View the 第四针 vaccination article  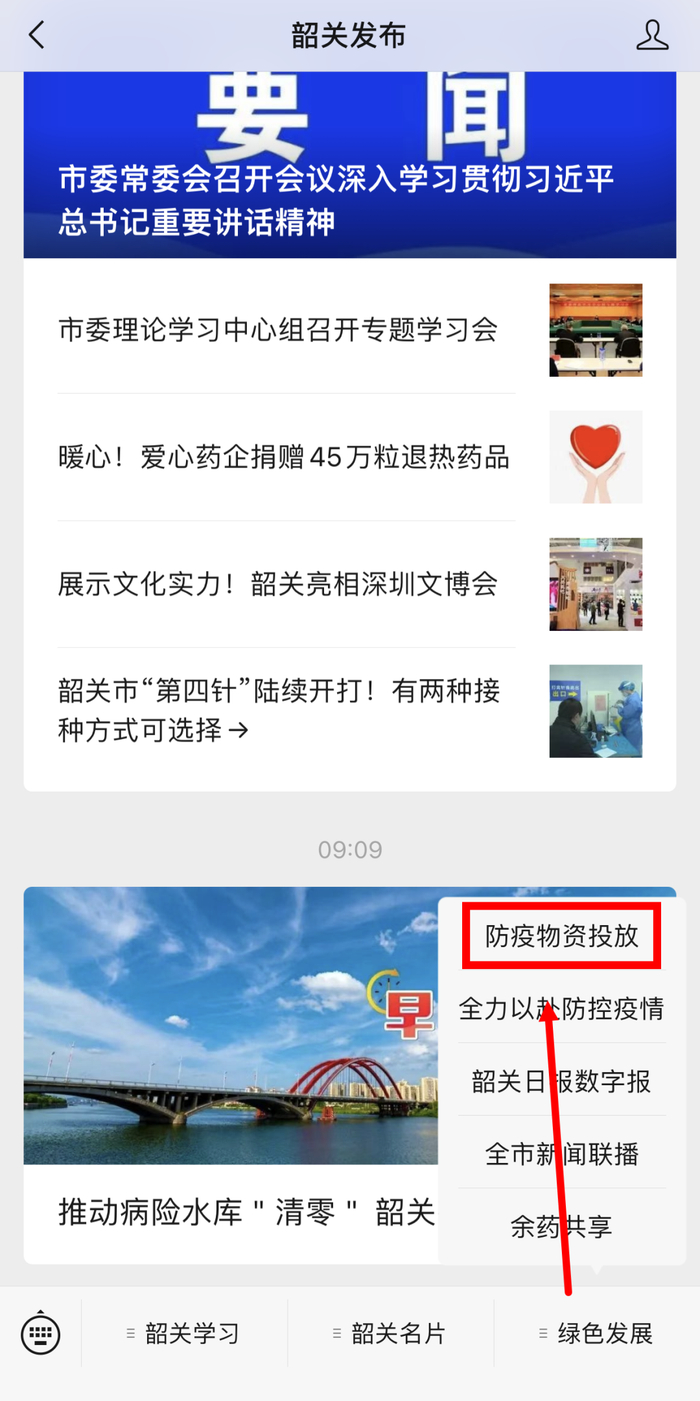[x=280, y=711]
